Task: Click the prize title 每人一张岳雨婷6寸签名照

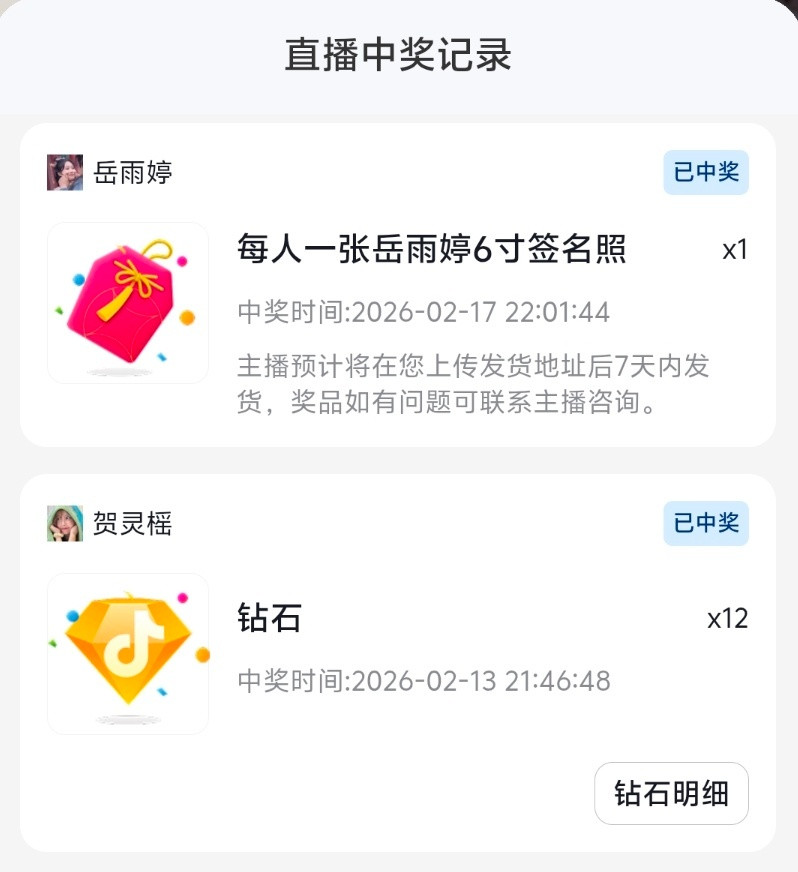Action: pos(432,252)
